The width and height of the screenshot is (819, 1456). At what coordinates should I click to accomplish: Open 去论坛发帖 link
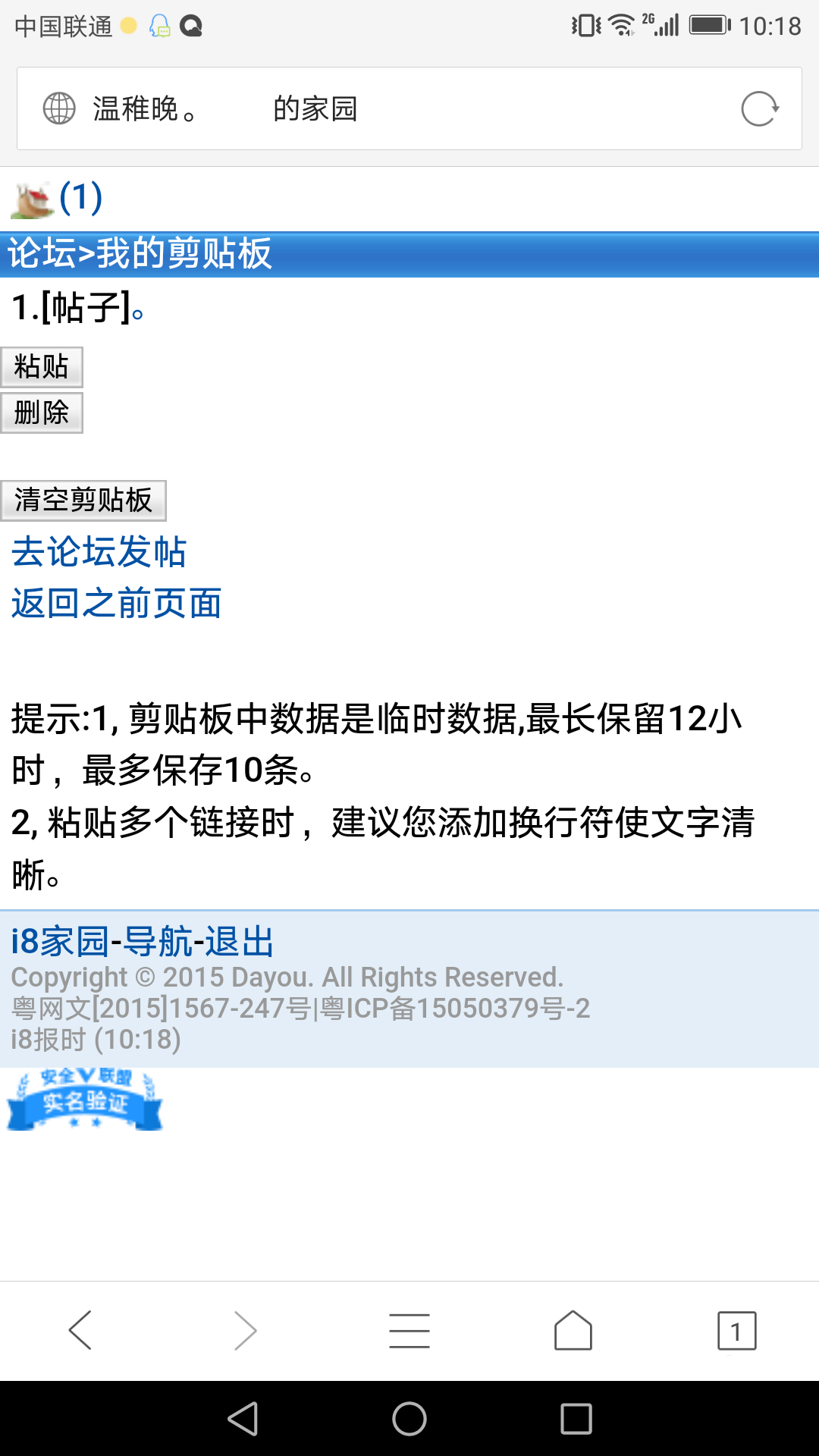coord(99,551)
